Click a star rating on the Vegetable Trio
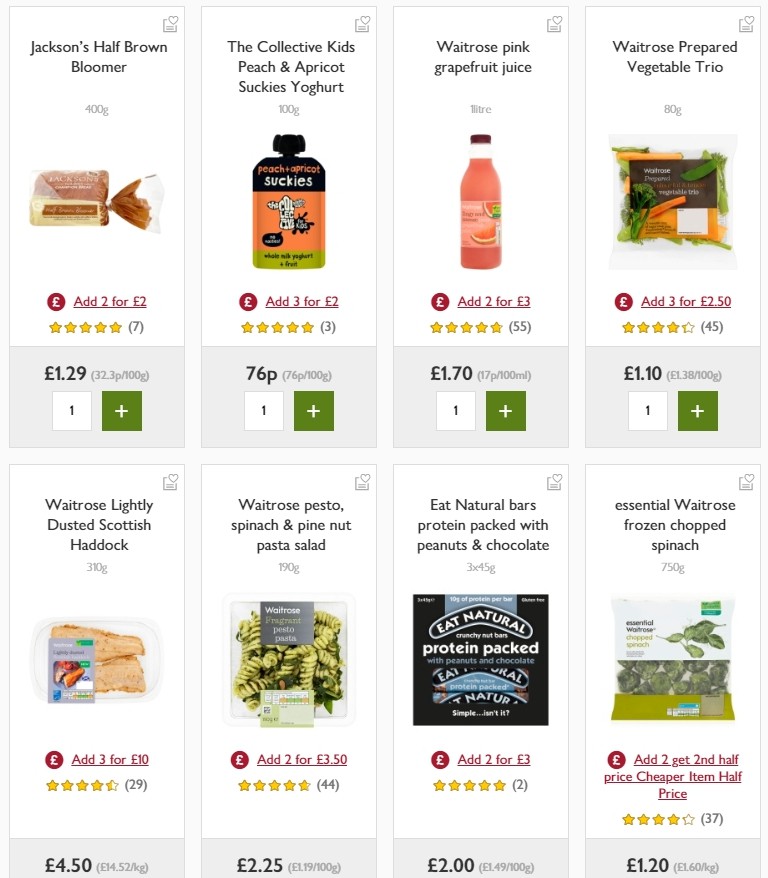768x878 pixels. point(660,327)
